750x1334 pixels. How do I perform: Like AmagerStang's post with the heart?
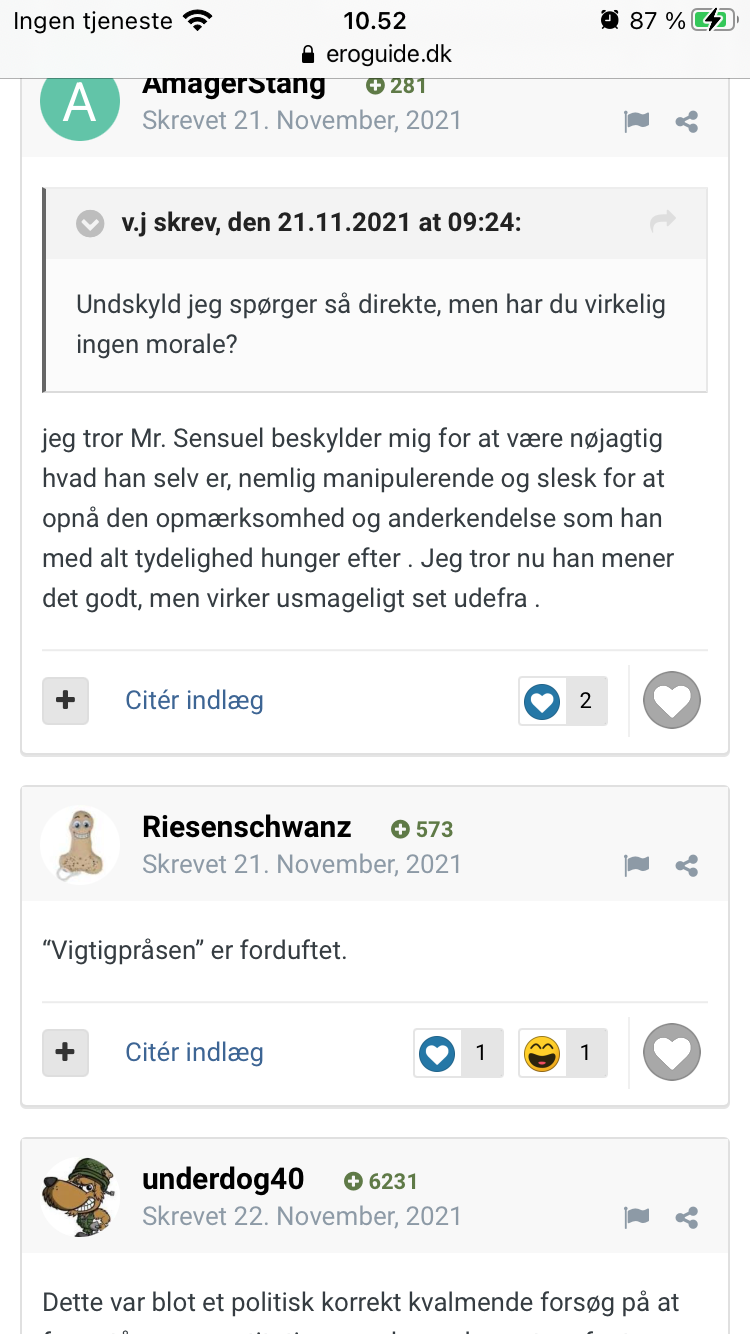pyautogui.click(x=671, y=700)
